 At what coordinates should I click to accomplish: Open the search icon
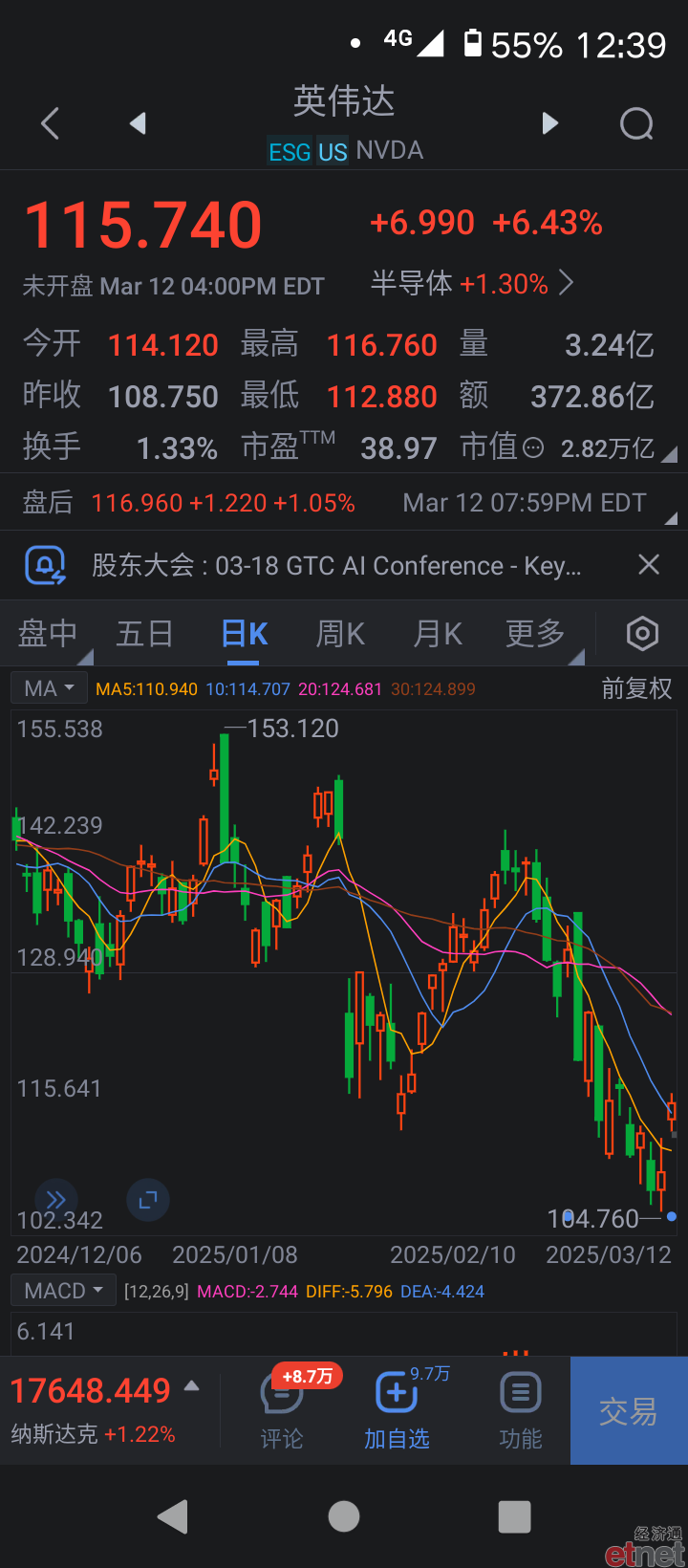point(636,123)
